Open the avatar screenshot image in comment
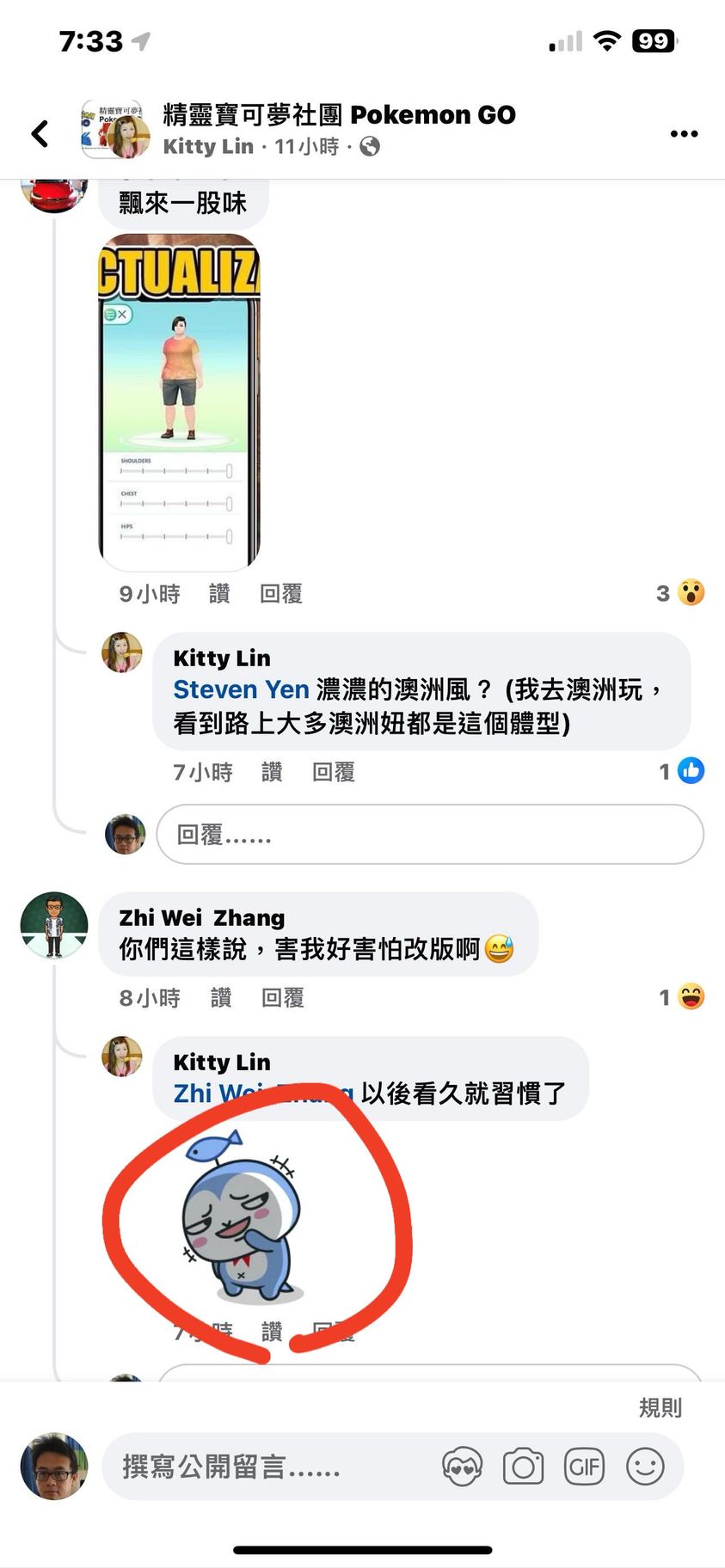Image resolution: width=725 pixels, height=1568 pixels. (x=179, y=401)
